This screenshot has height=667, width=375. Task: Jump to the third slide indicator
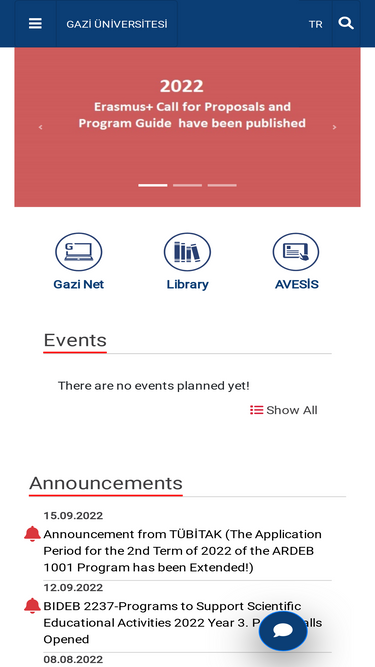point(222,185)
